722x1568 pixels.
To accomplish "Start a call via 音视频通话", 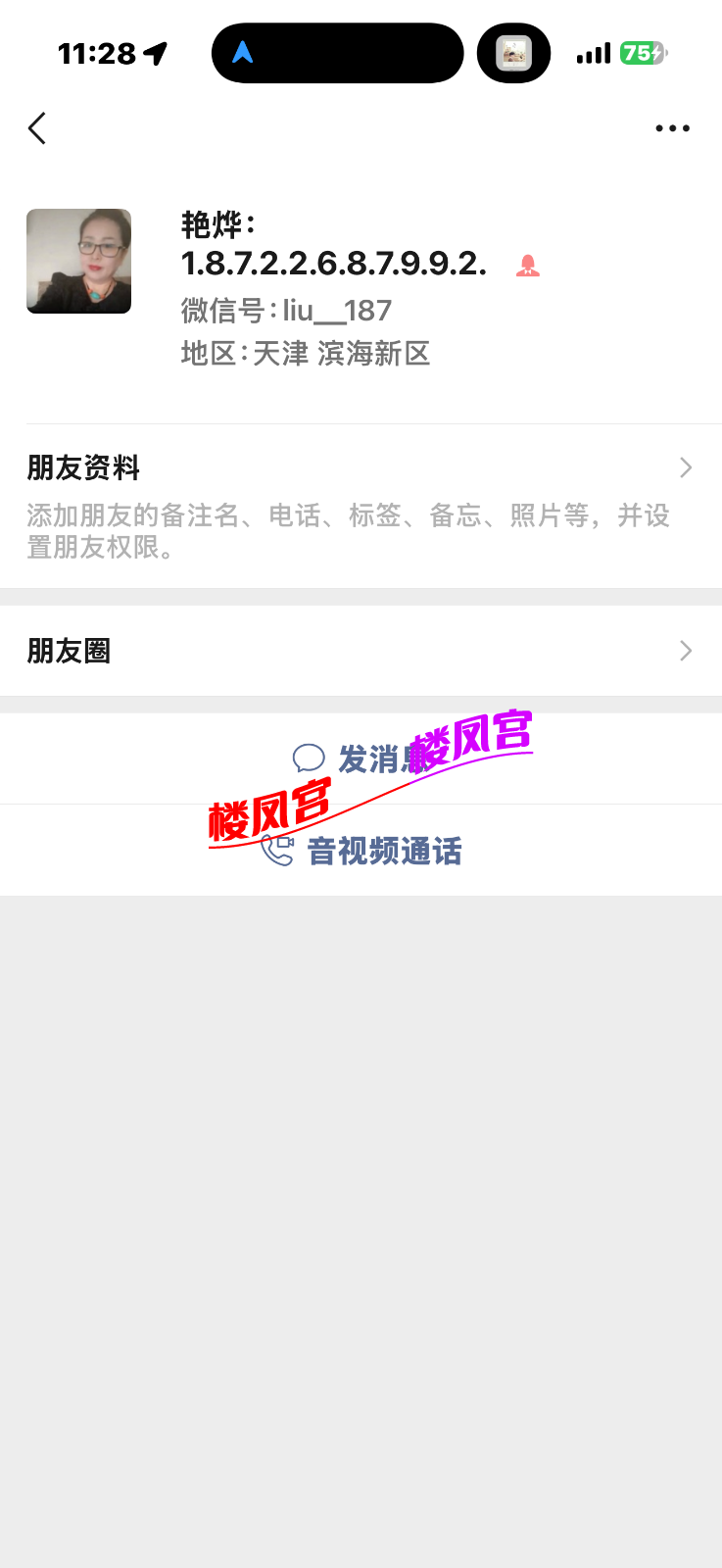I will coord(384,851).
